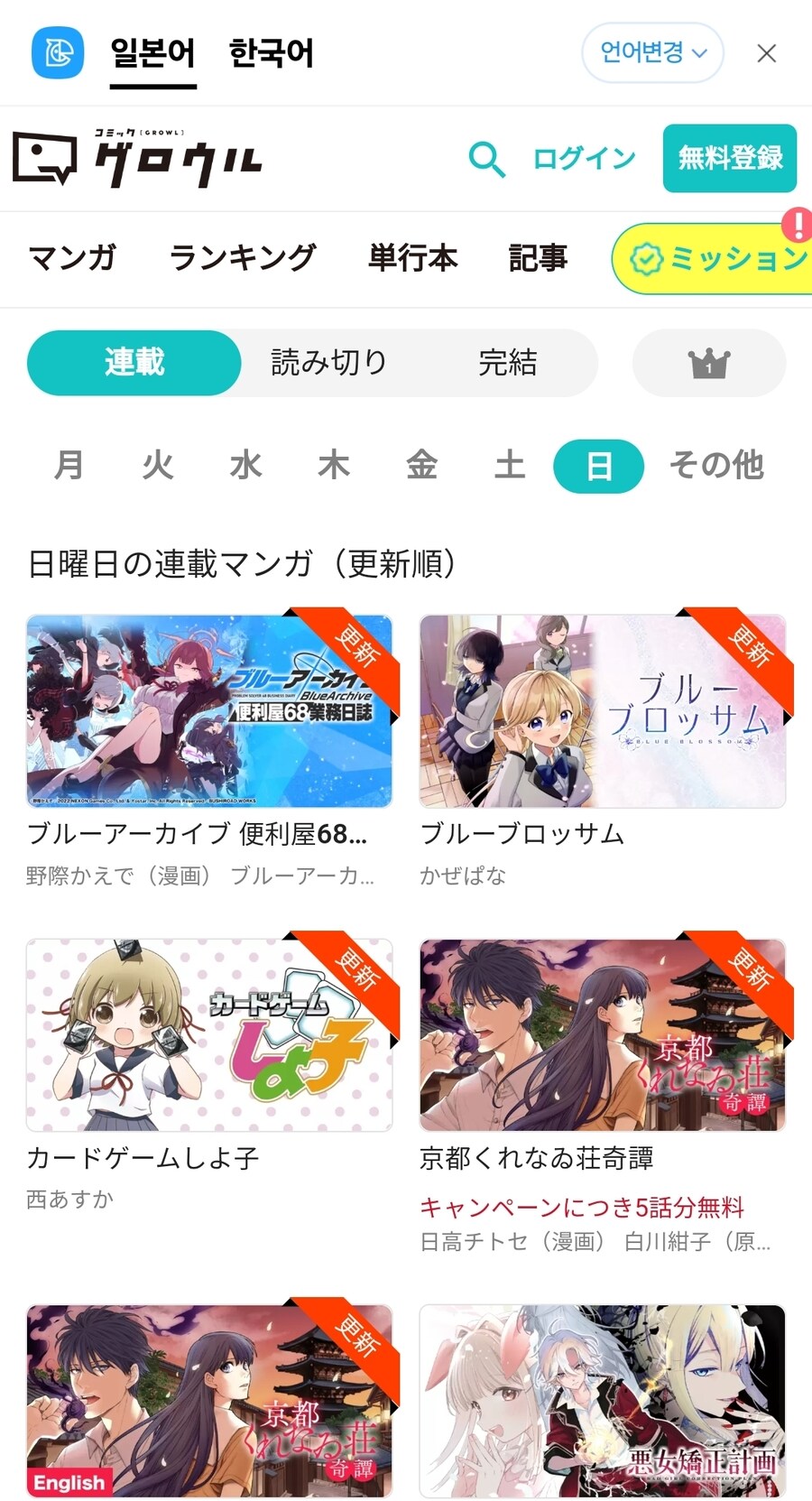
Task: Open the 언어변경 language dropdown
Action: (x=652, y=53)
